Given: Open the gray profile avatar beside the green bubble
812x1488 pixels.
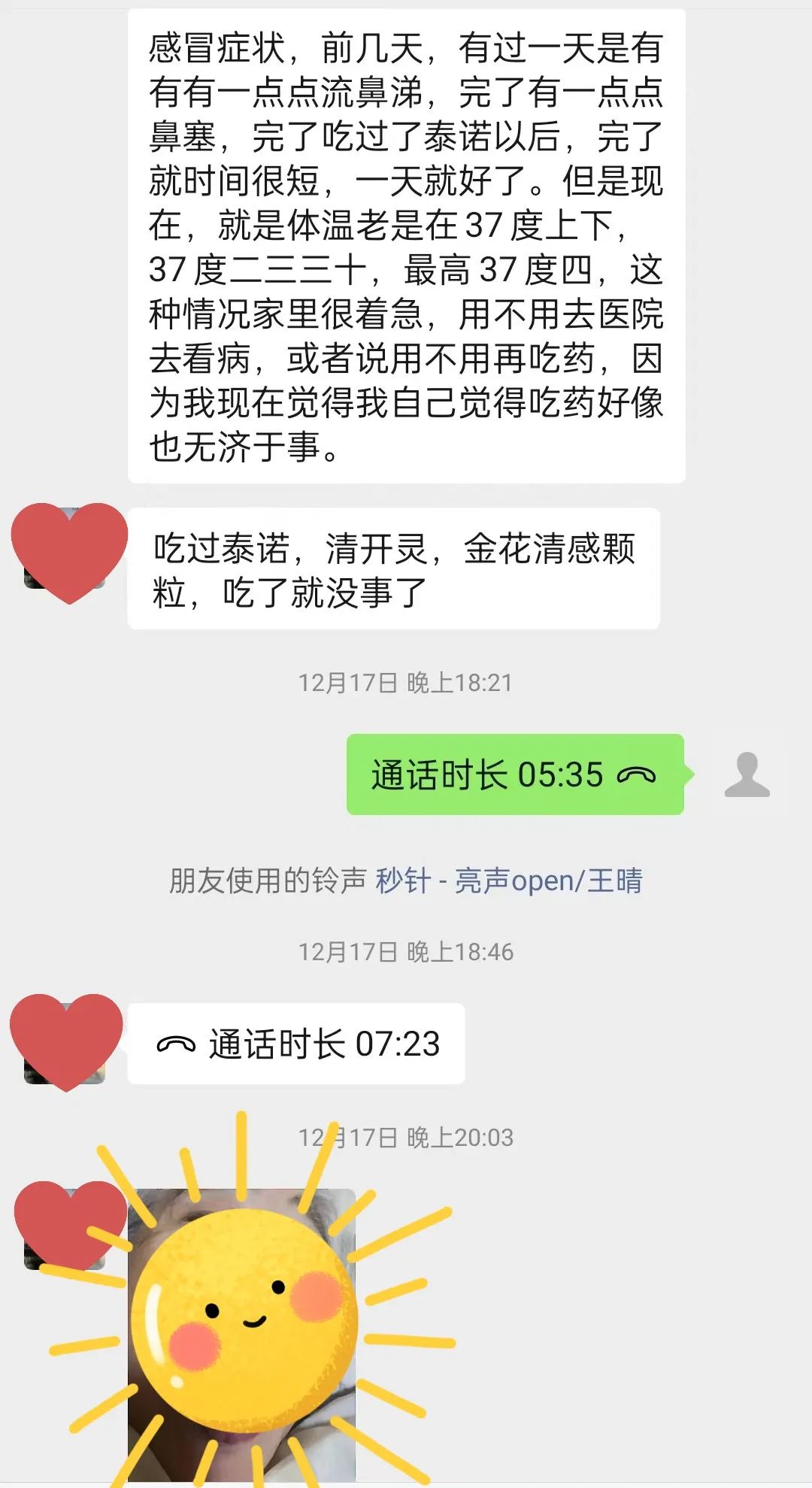Looking at the screenshot, I should [x=747, y=774].
